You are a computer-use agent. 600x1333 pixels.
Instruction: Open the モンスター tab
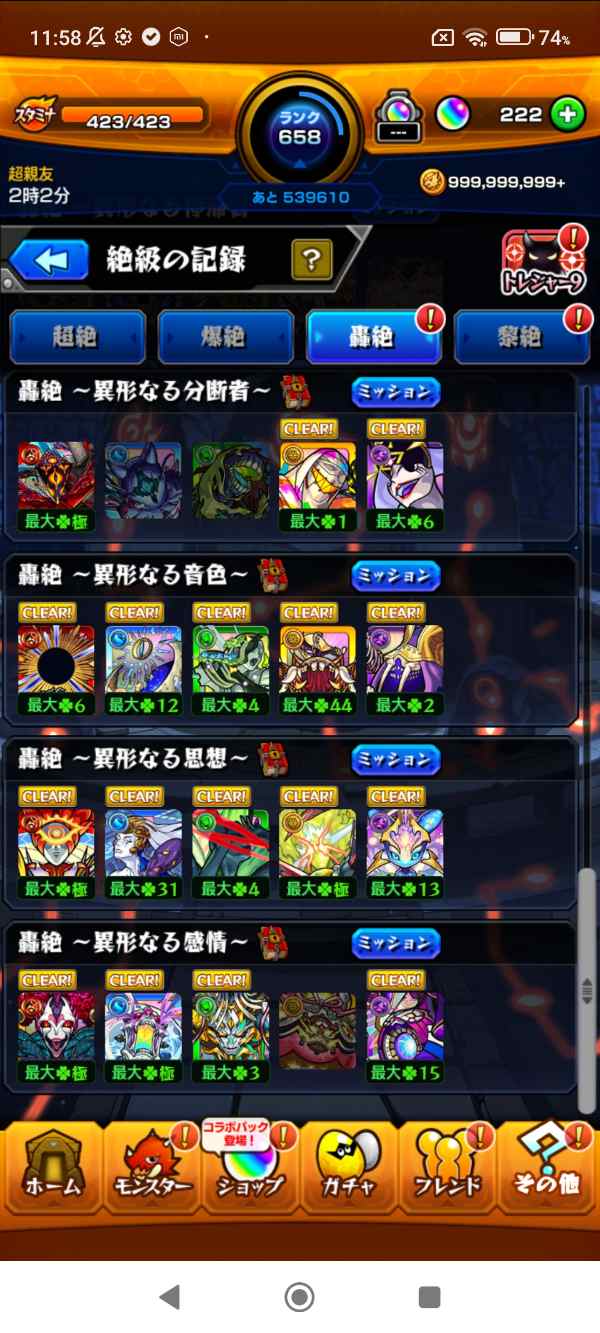tap(151, 1165)
